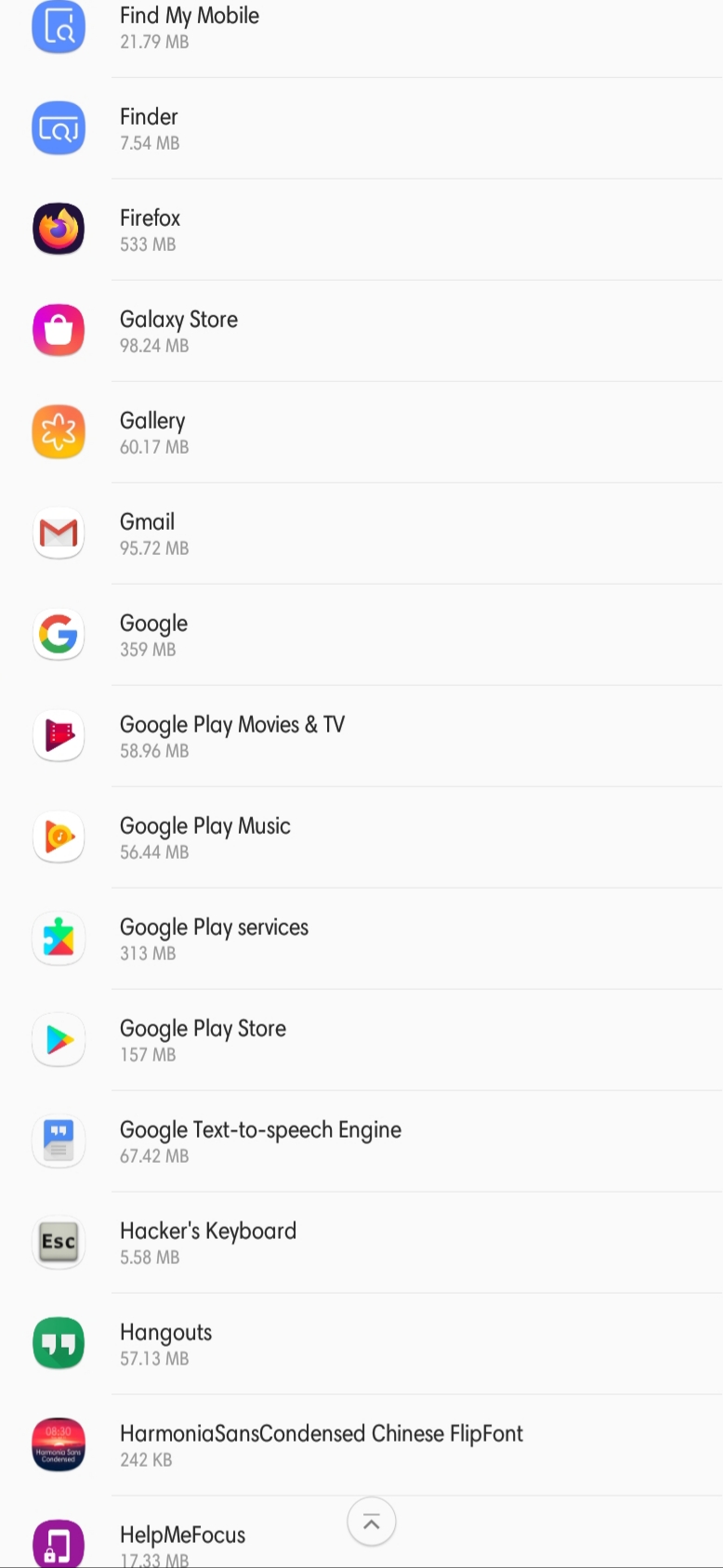Click the Hangouts icon
The width and height of the screenshot is (723, 1568).
tap(59, 1343)
